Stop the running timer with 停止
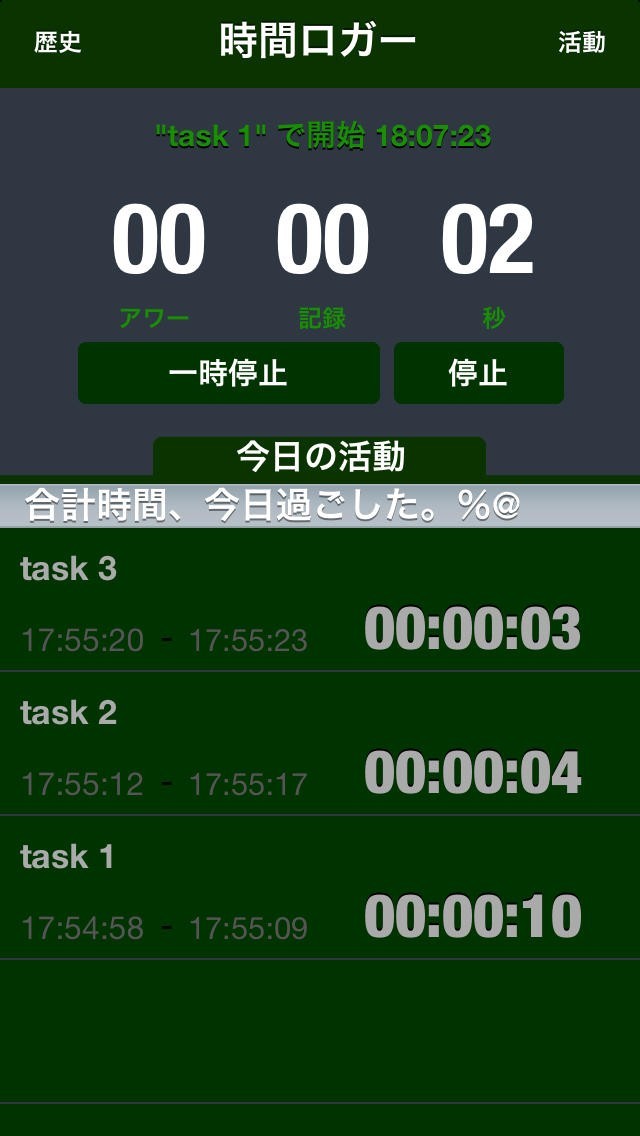The image size is (640, 1136). (478, 374)
